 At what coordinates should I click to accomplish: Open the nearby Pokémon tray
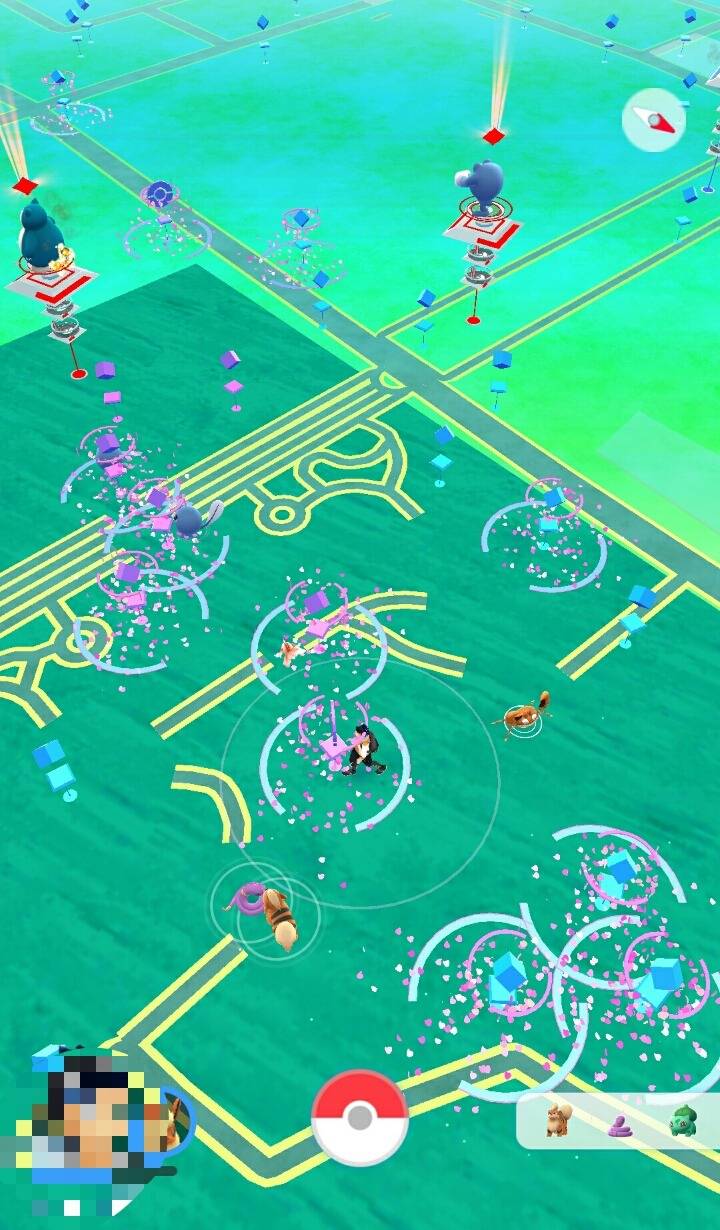(x=618, y=1121)
